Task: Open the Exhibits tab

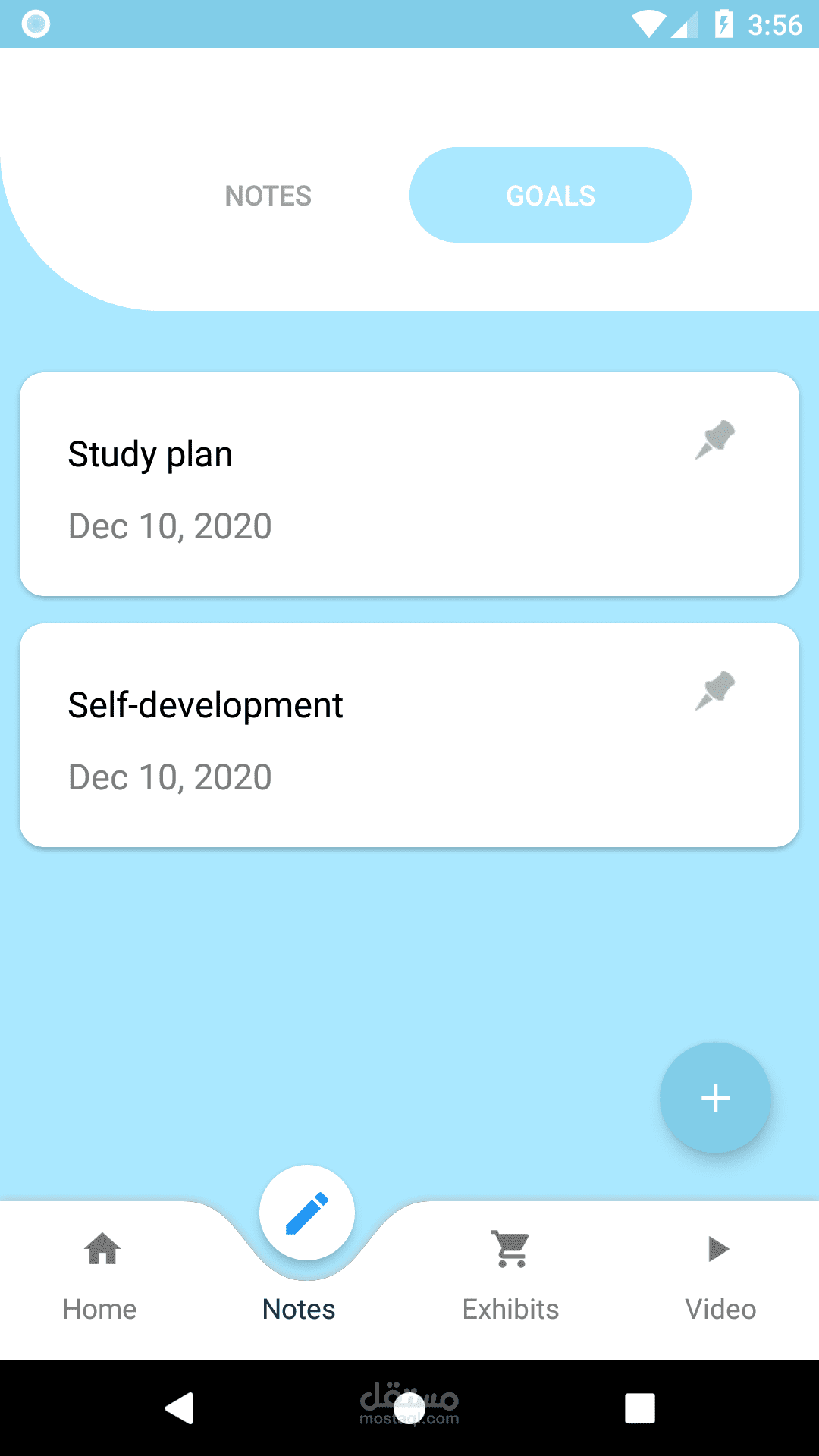Action: (x=511, y=1274)
